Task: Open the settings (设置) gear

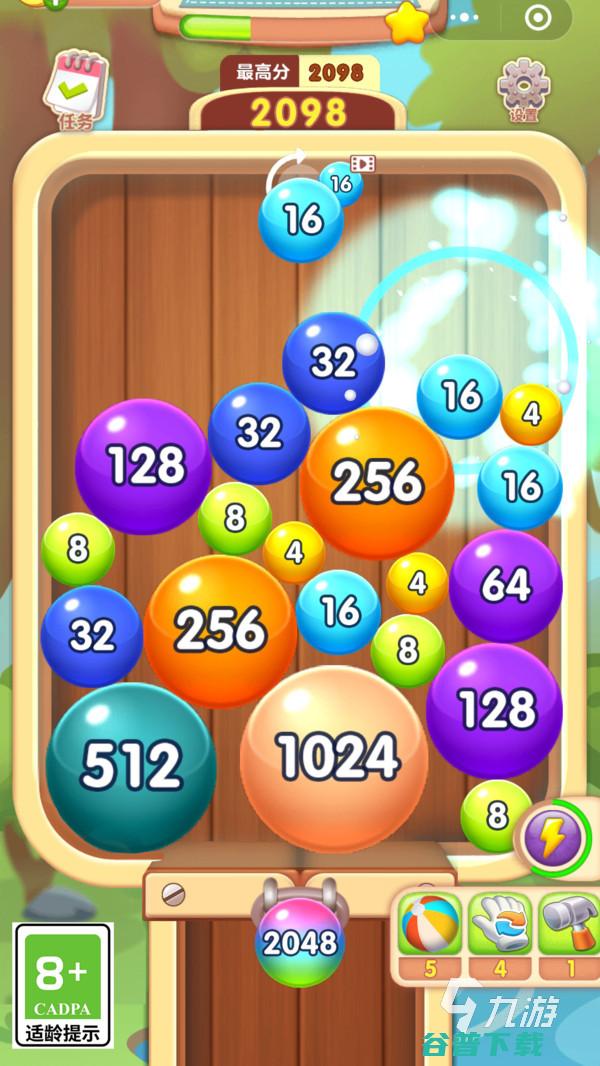Action: click(x=524, y=90)
